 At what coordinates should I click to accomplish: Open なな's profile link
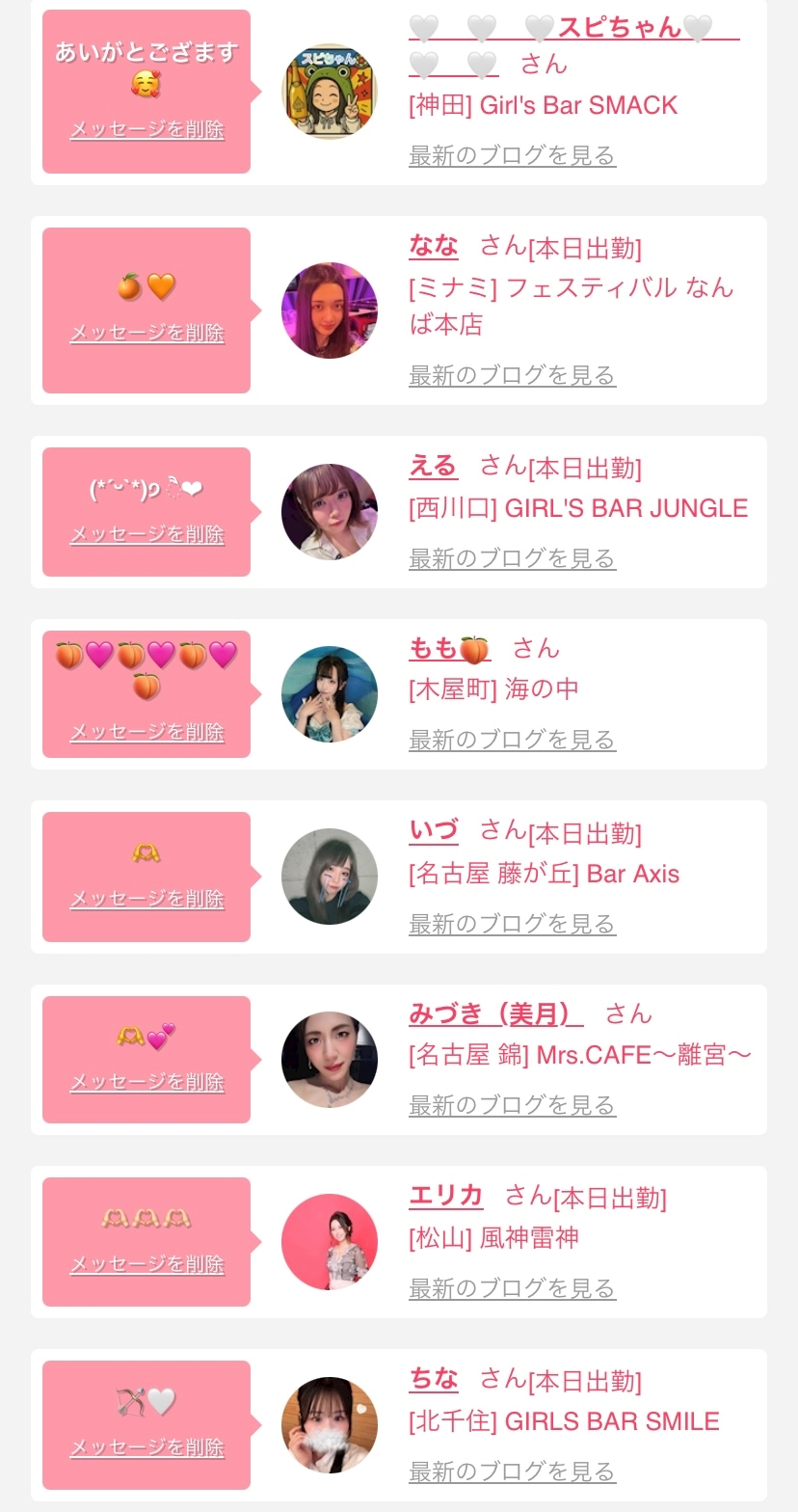coord(433,246)
